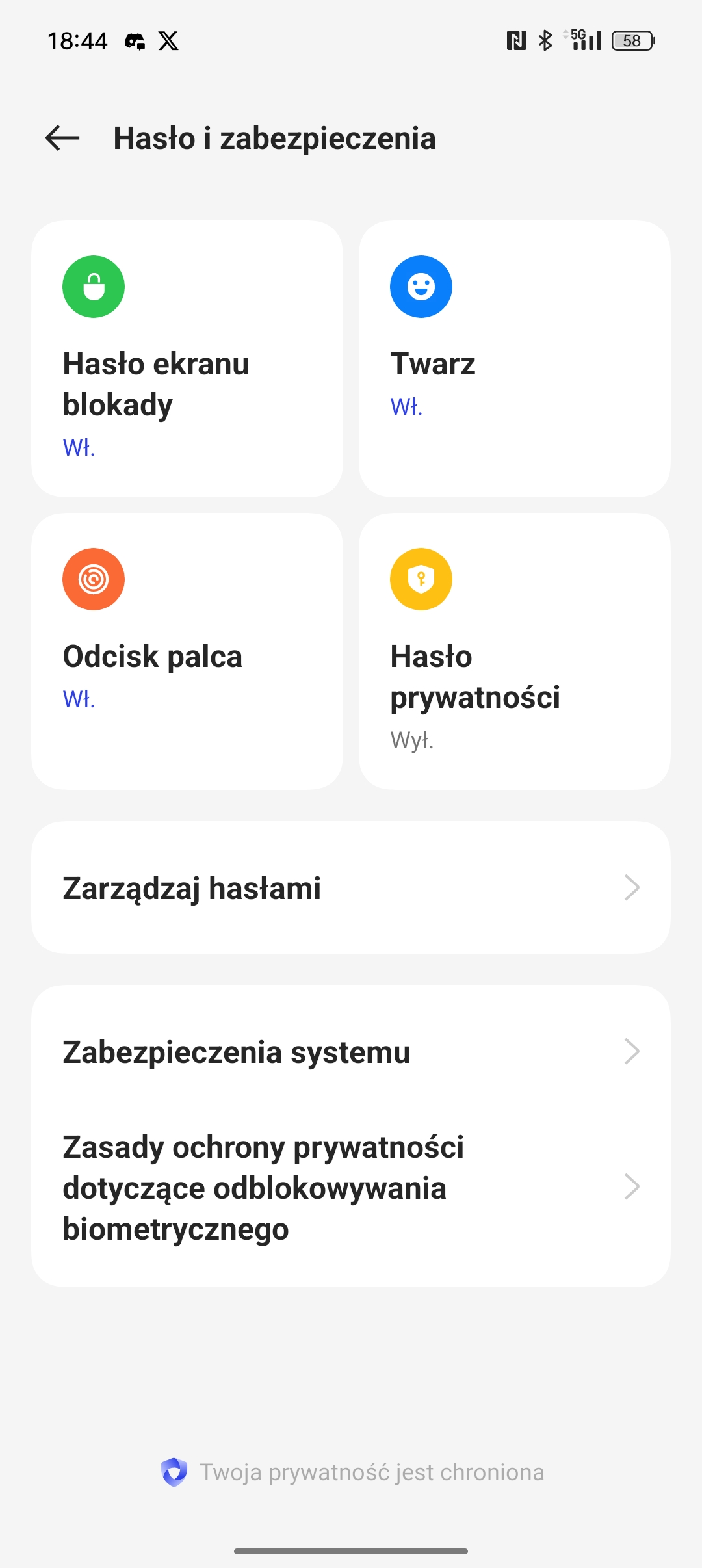Open the Hasło prywatności card
The image size is (702, 1568).
tap(514, 651)
